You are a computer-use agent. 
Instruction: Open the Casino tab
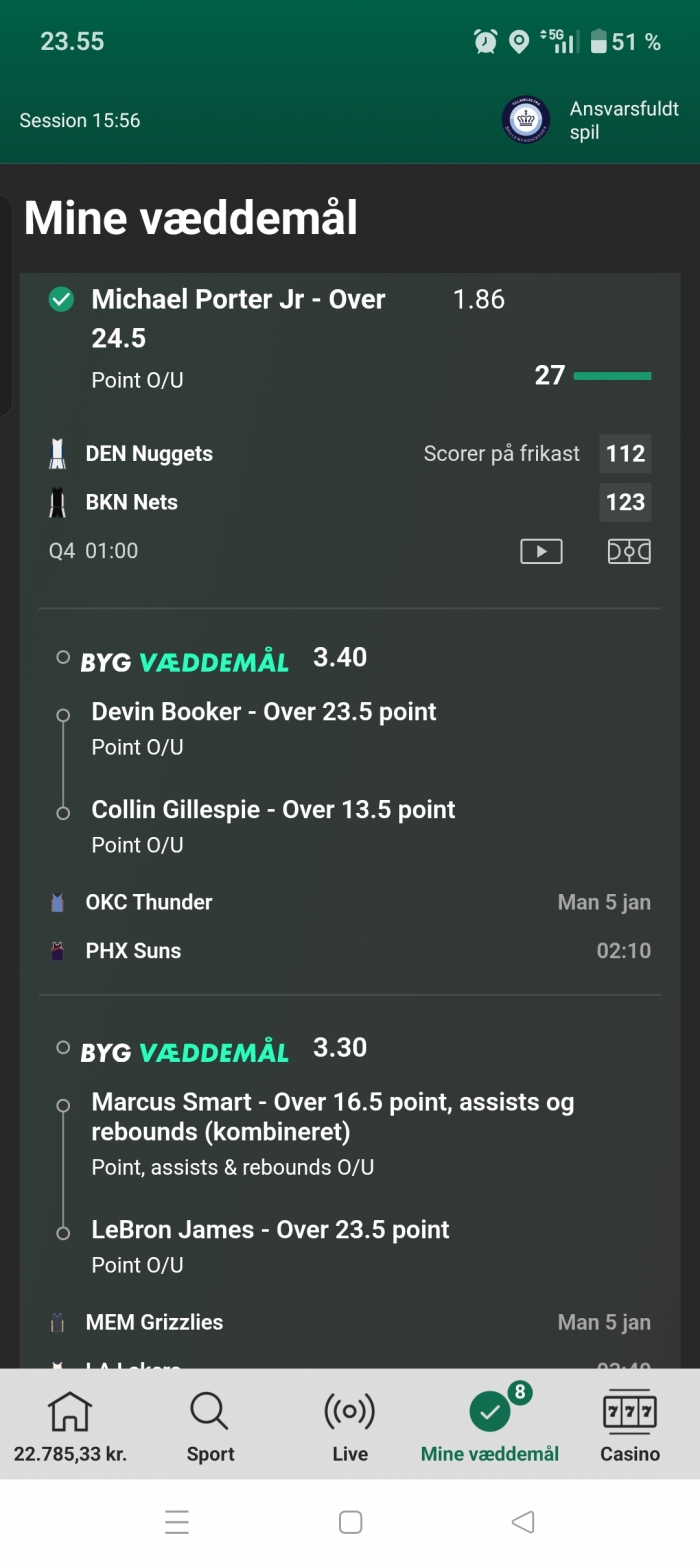[630, 1426]
